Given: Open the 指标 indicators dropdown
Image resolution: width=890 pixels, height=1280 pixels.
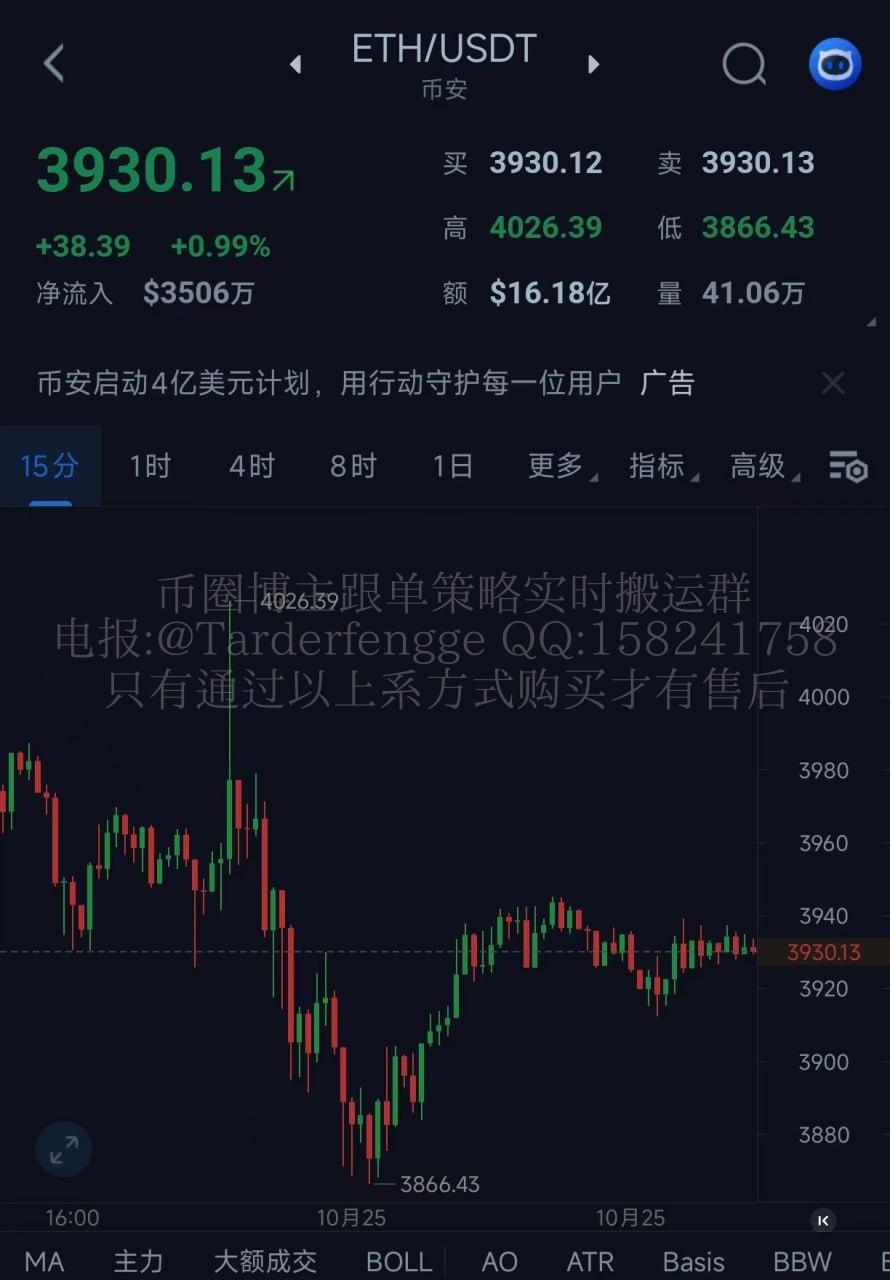Looking at the screenshot, I should pos(659,466).
